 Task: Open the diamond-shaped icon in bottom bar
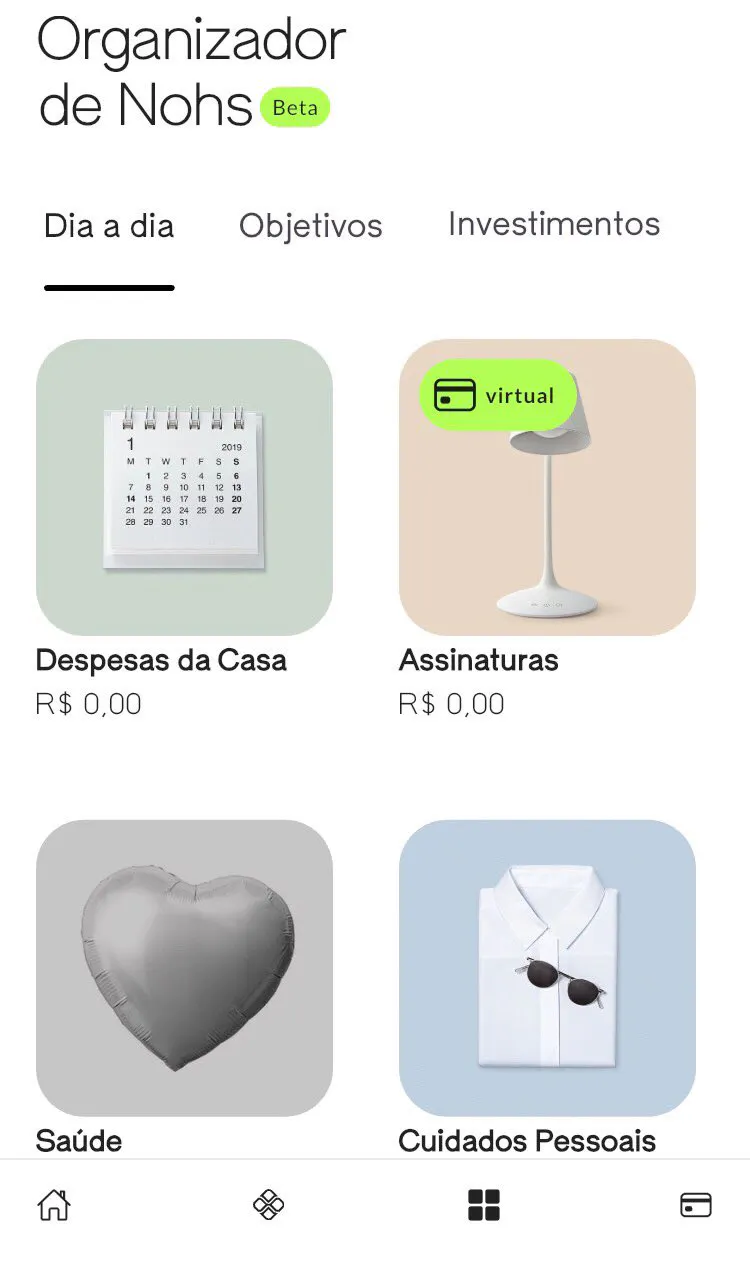pos(268,1205)
